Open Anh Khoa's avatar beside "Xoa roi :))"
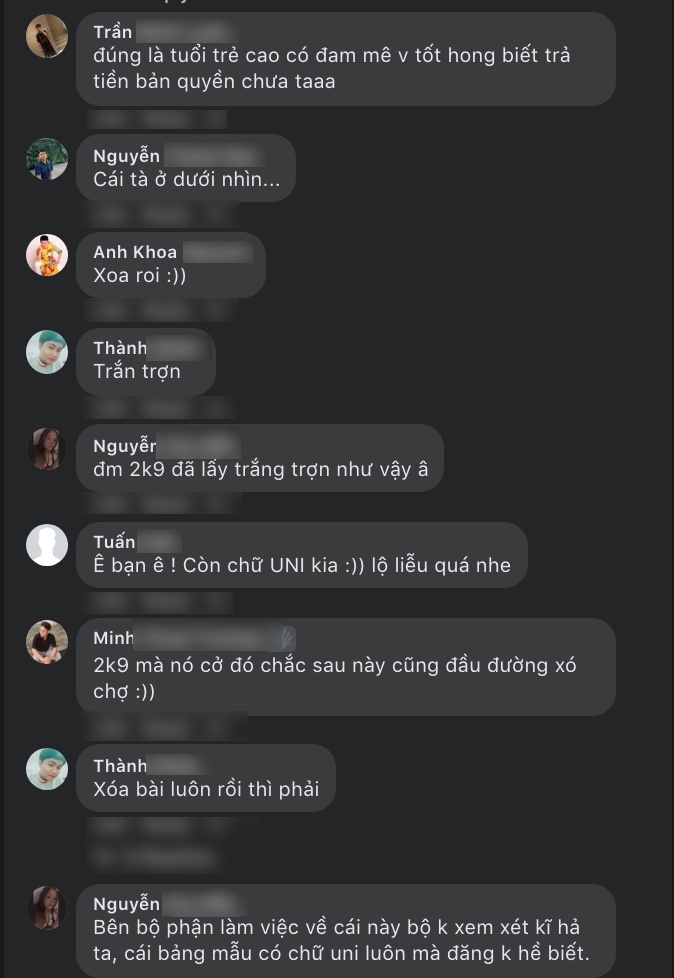Image resolution: width=674 pixels, height=978 pixels. 47,255
